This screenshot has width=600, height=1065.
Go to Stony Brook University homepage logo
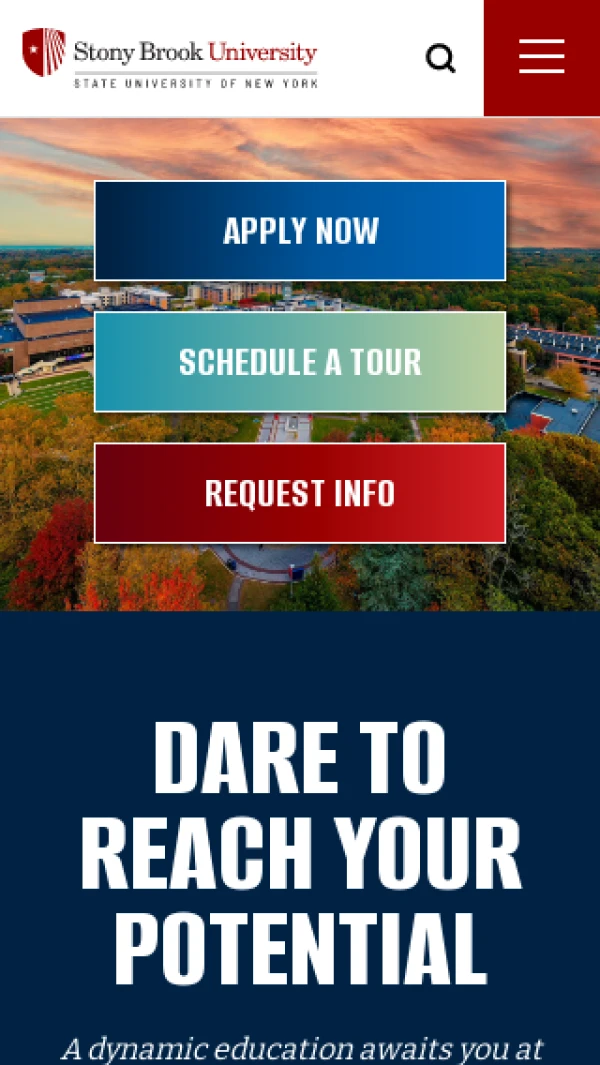(170, 58)
